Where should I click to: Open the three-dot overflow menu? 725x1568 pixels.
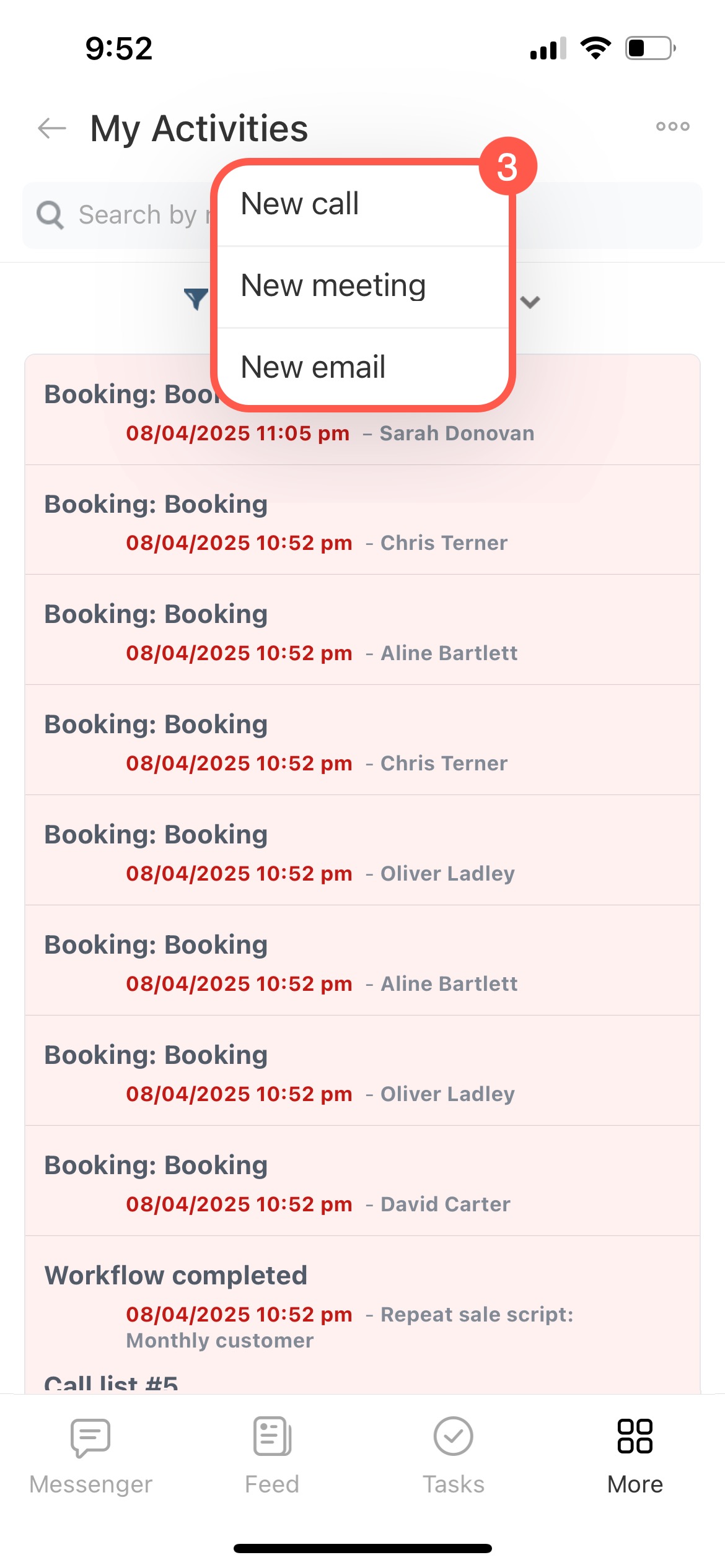pos(672,126)
